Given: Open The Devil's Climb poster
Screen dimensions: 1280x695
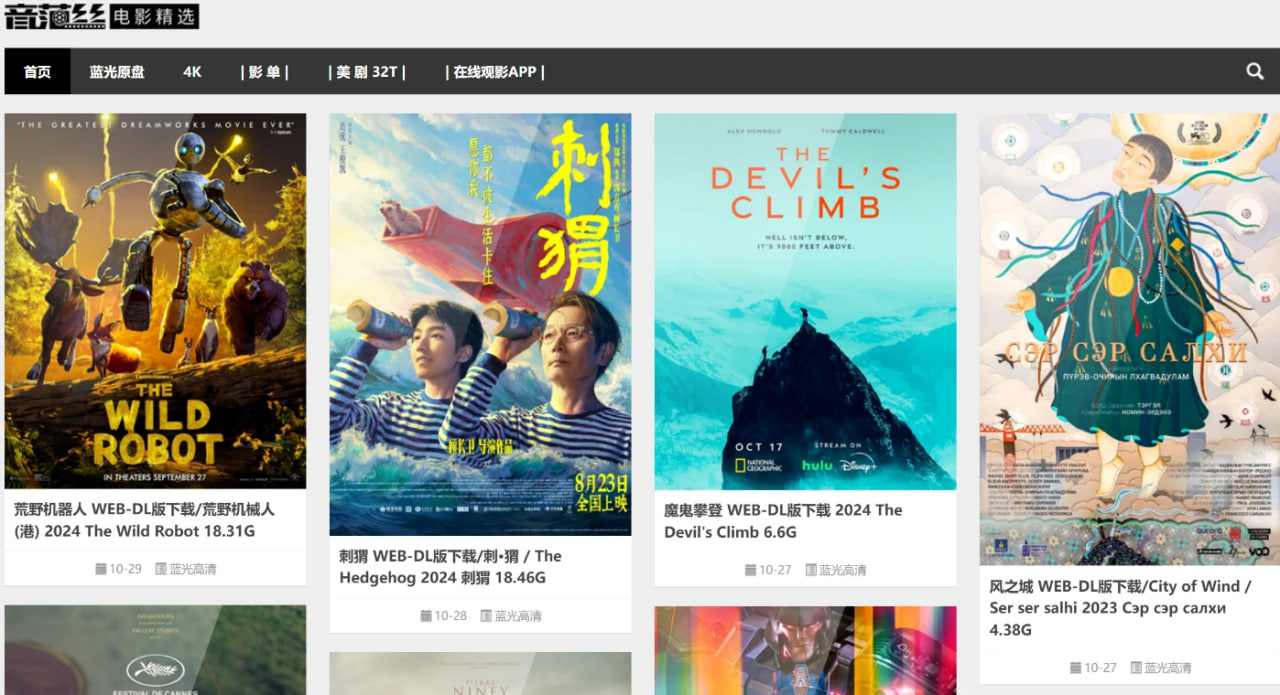Looking at the screenshot, I should [805, 301].
